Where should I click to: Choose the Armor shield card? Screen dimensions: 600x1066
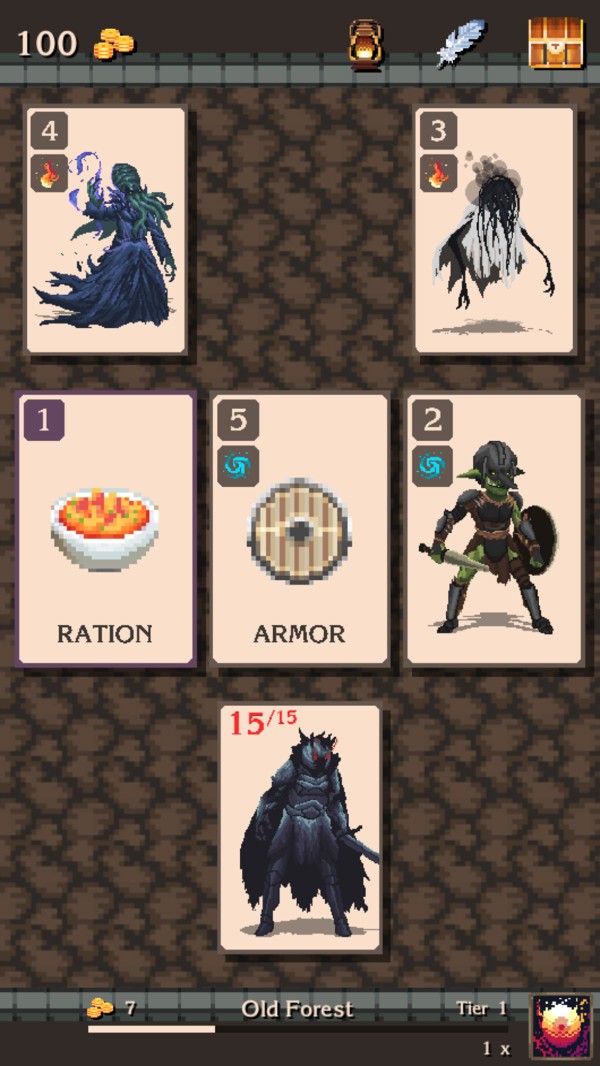300,528
